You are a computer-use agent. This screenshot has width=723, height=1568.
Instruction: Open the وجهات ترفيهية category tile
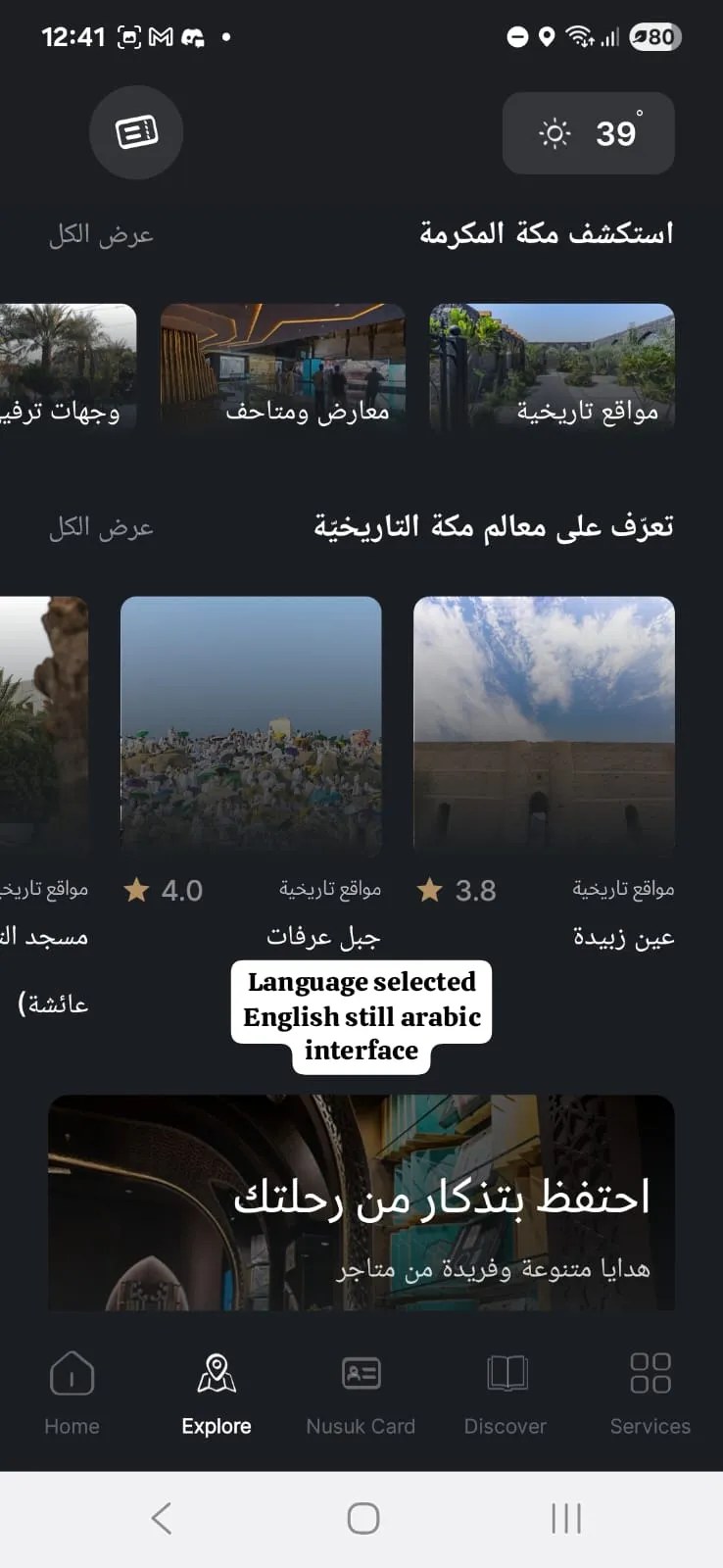pos(68,368)
